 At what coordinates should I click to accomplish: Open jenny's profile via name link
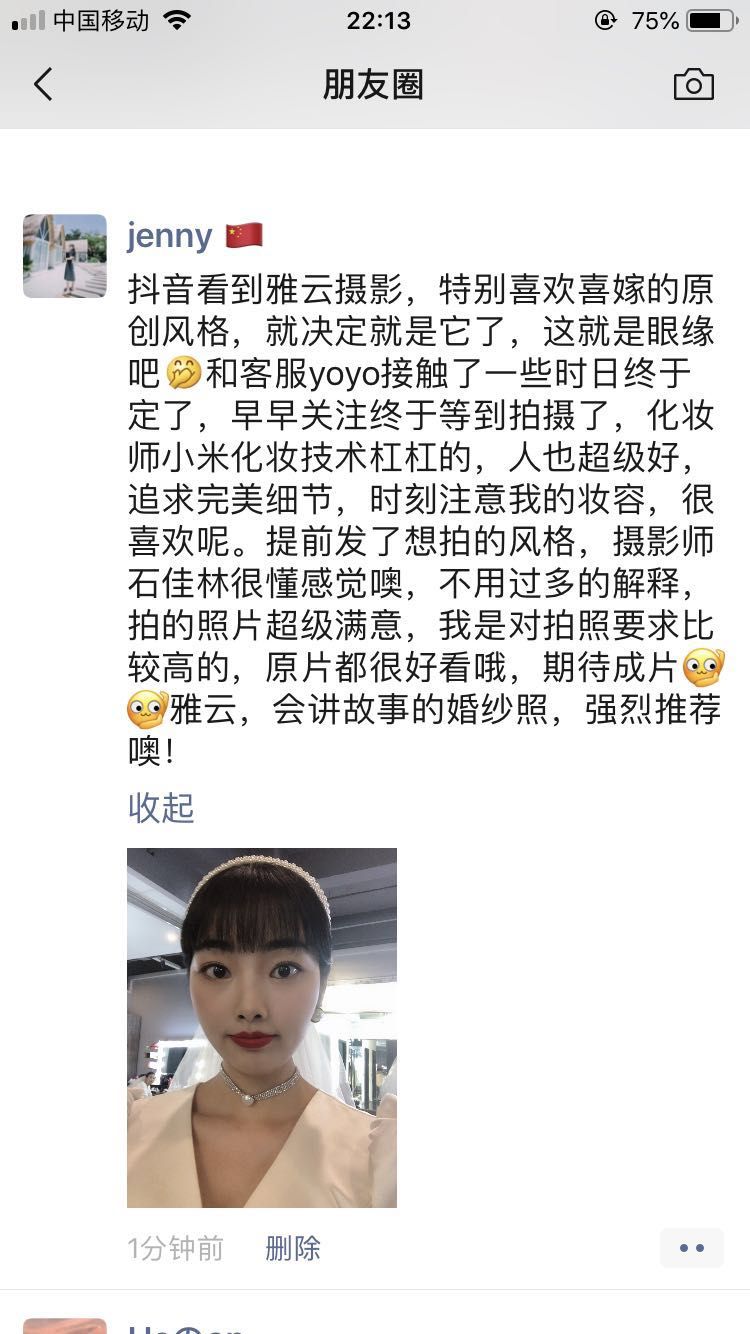[170, 236]
